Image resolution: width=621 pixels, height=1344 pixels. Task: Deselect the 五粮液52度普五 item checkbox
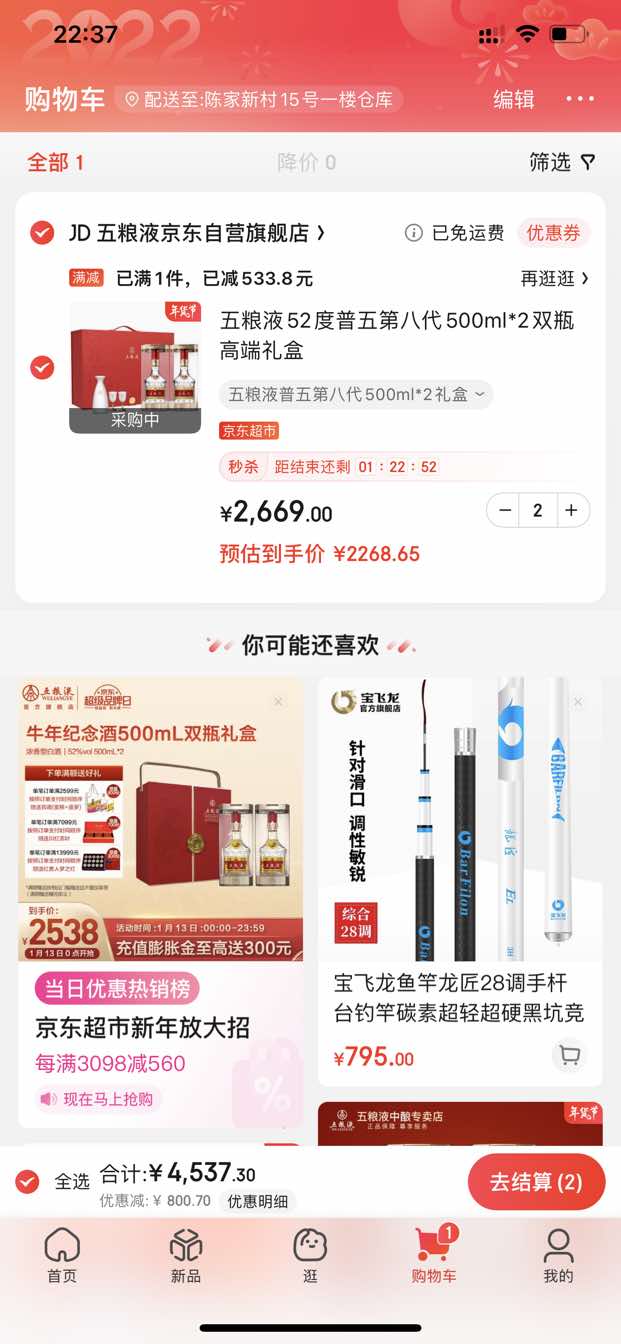42,367
